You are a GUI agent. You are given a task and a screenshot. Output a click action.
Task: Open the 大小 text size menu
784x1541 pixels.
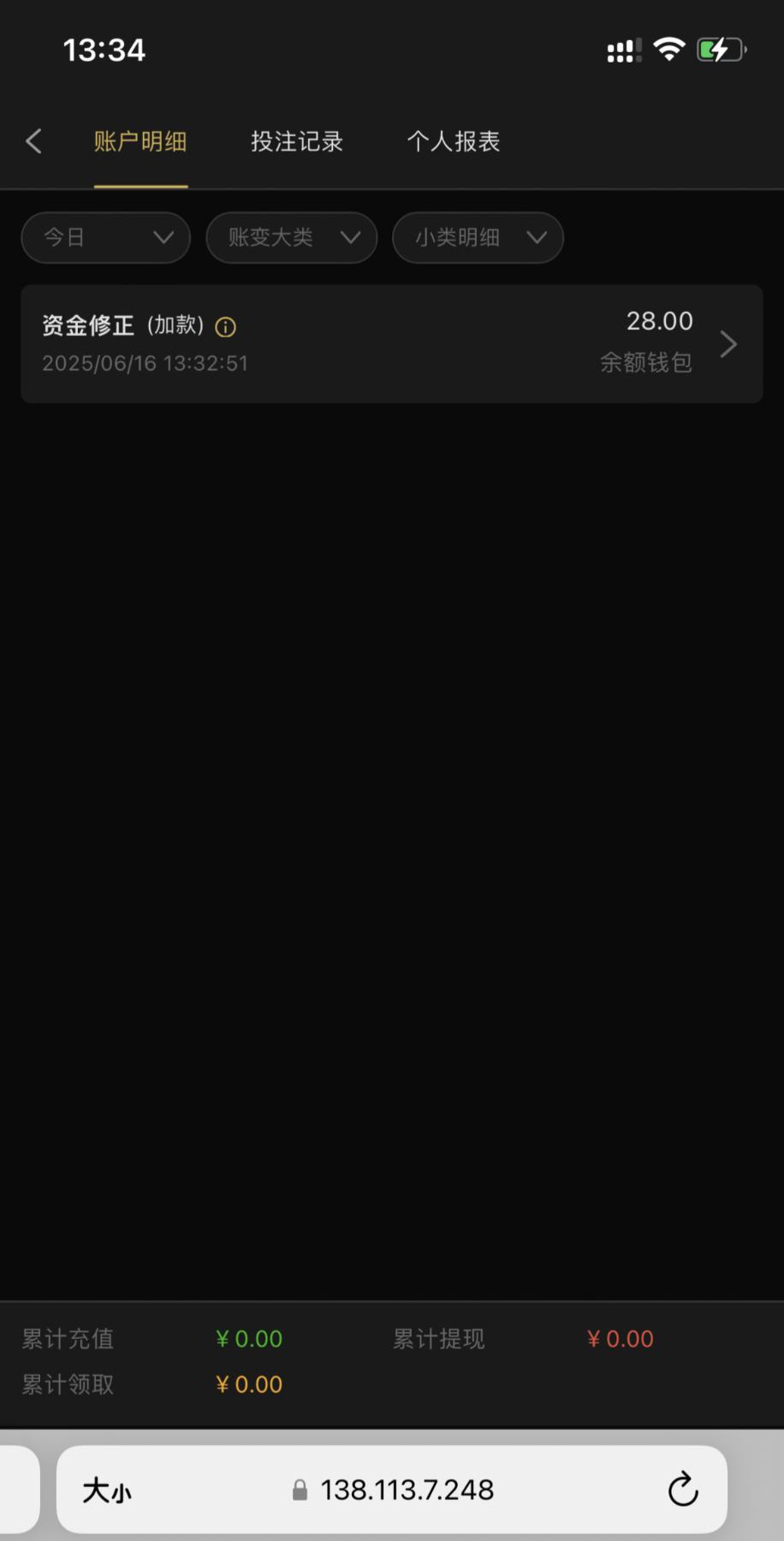(x=107, y=1490)
